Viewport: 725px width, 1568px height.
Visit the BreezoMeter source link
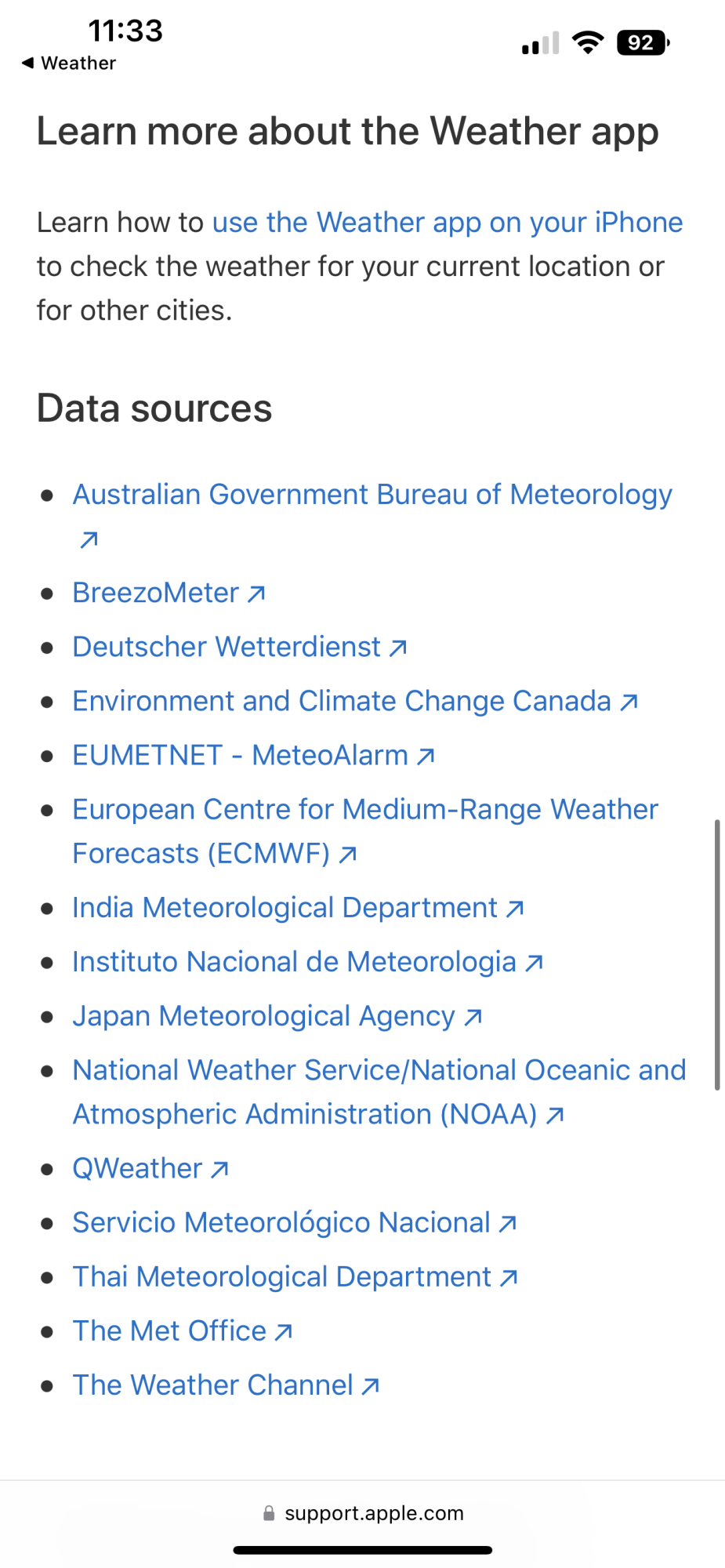[x=169, y=593]
